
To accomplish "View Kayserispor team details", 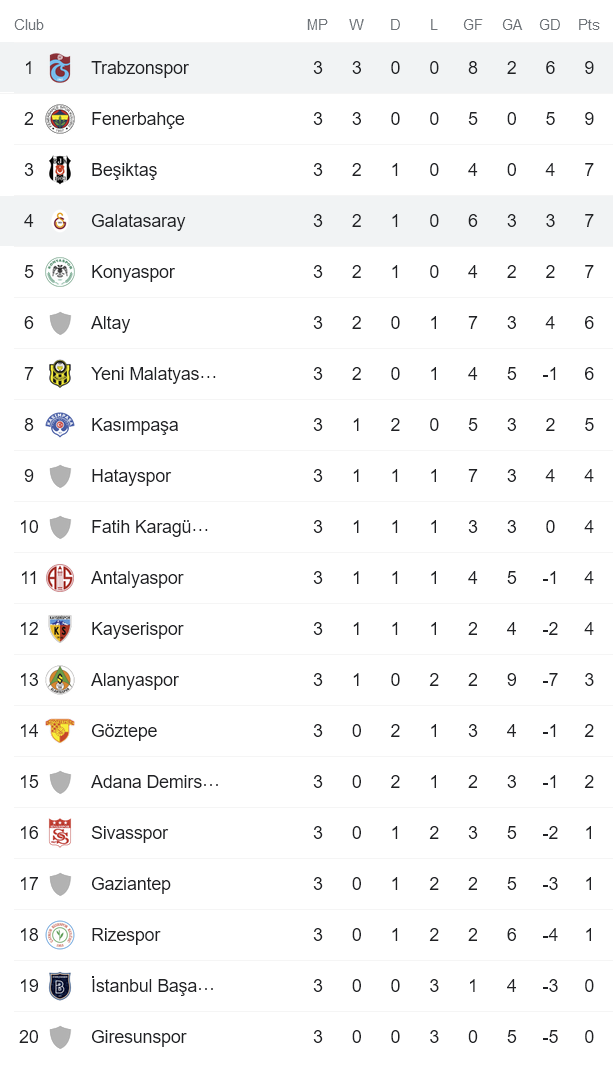I will 137,629.
